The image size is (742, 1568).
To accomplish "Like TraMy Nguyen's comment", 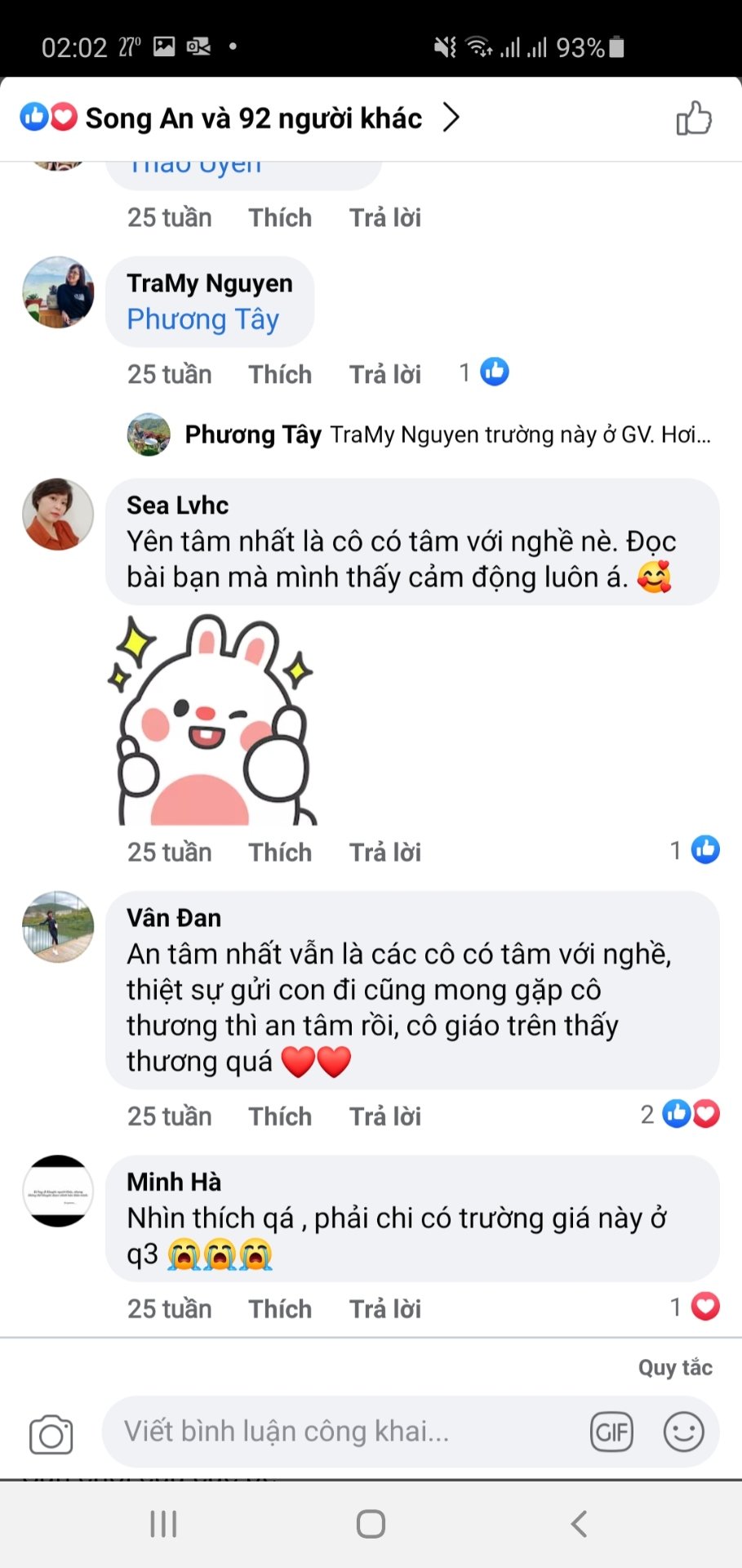I will [x=280, y=375].
